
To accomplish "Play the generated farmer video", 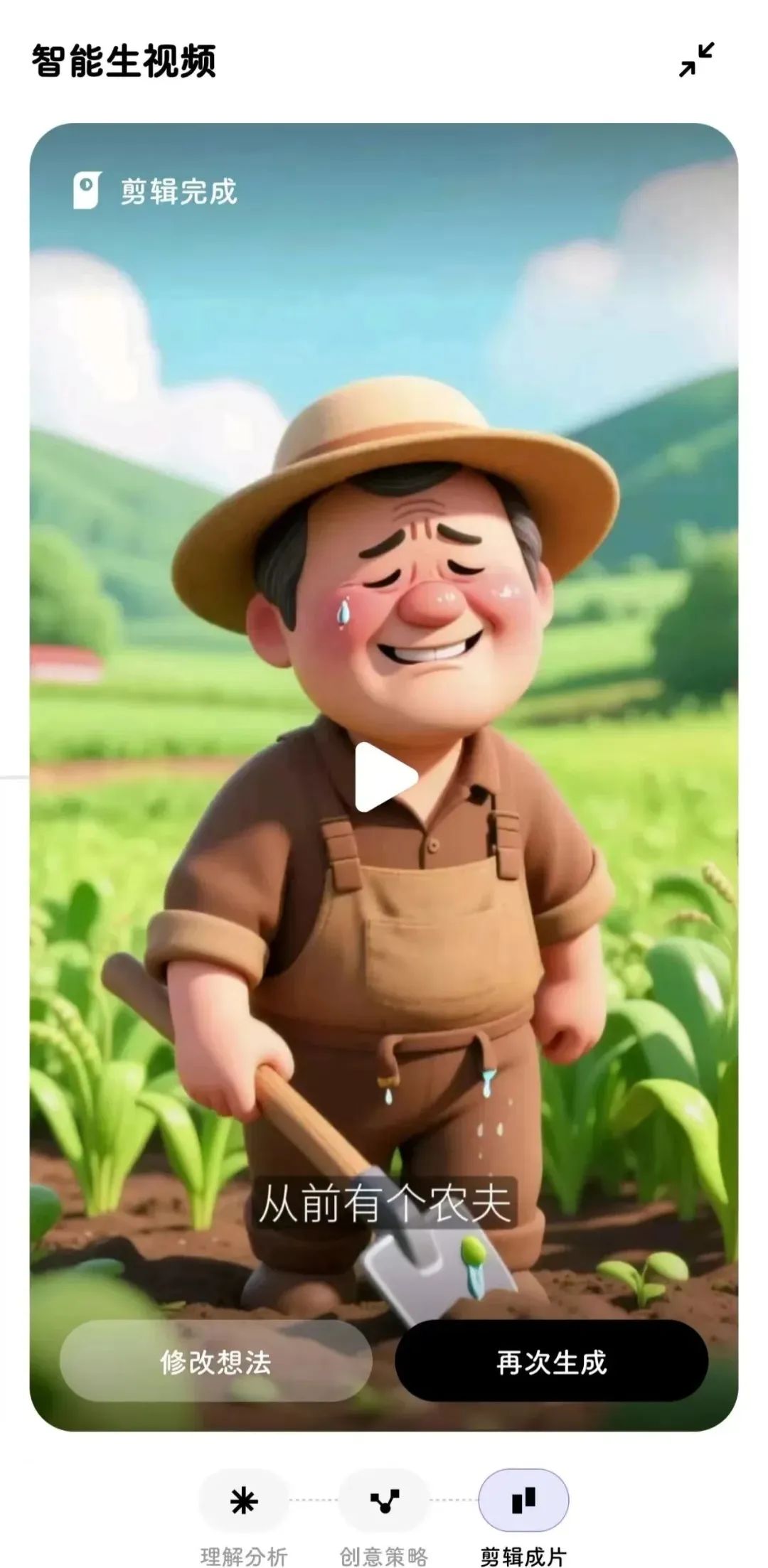I will point(385,777).
